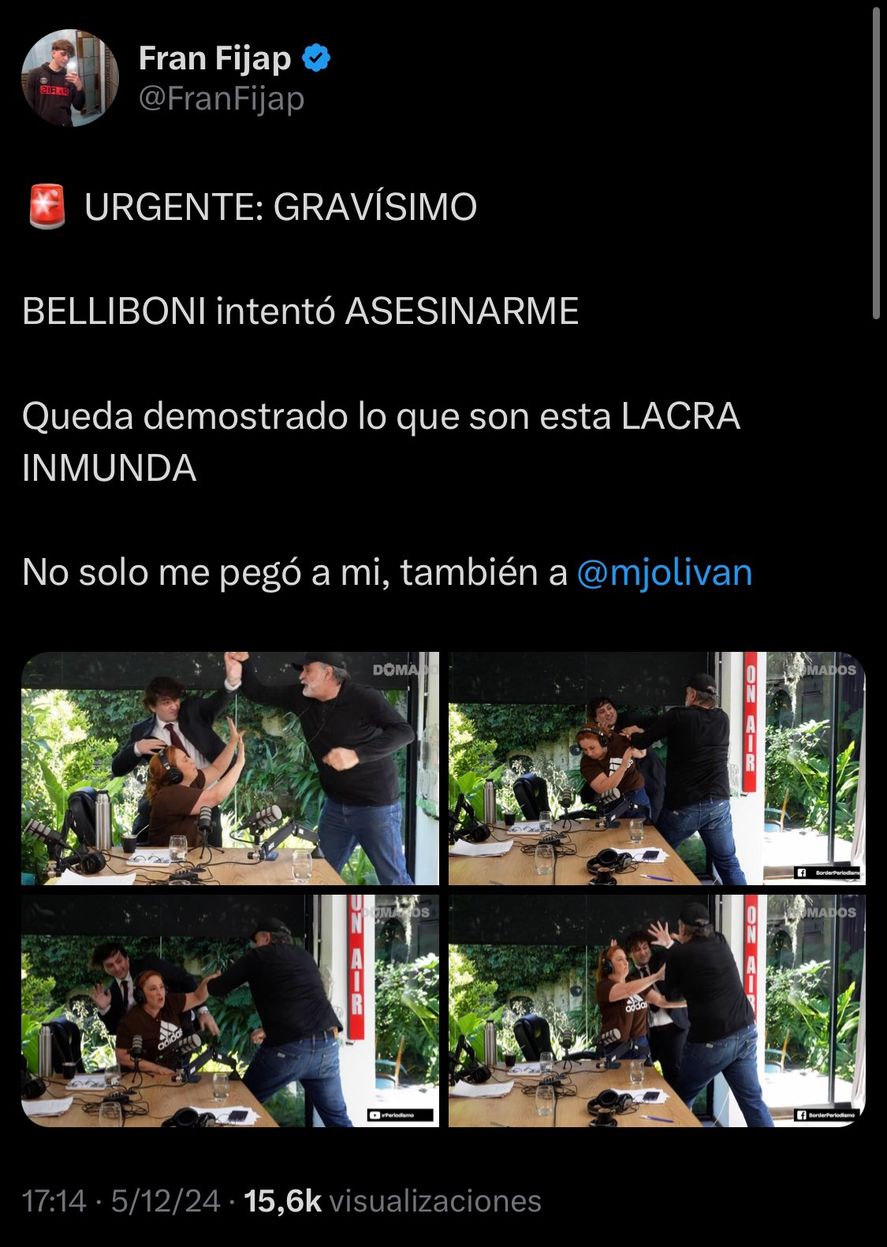Open Fran Fijap's profile picture
887x1247 pixels.
[70, 78]
